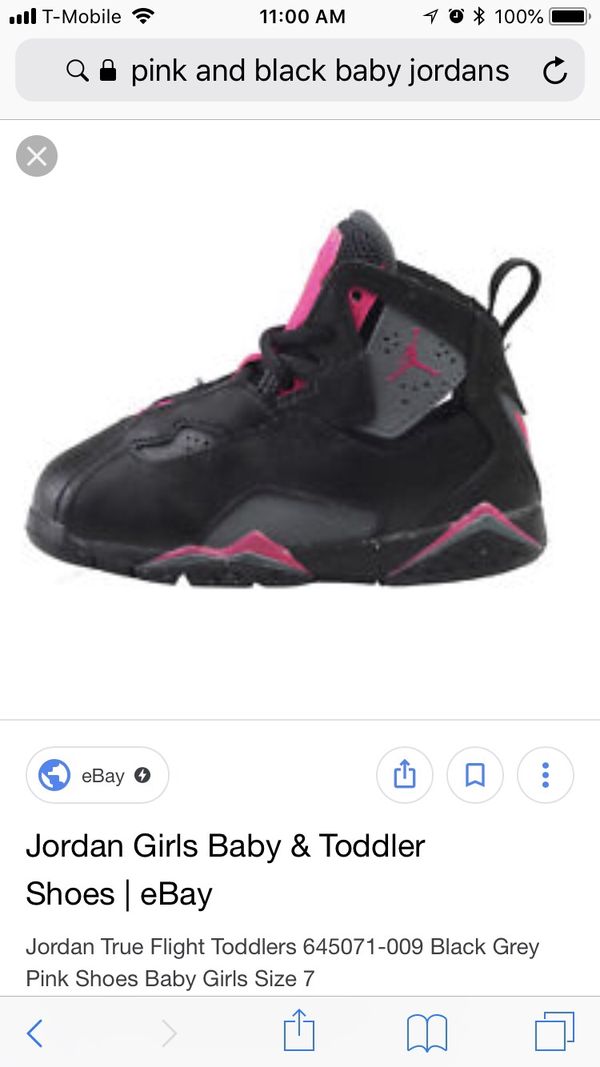Open the Safari share sheet

[x=299, y=1030]
